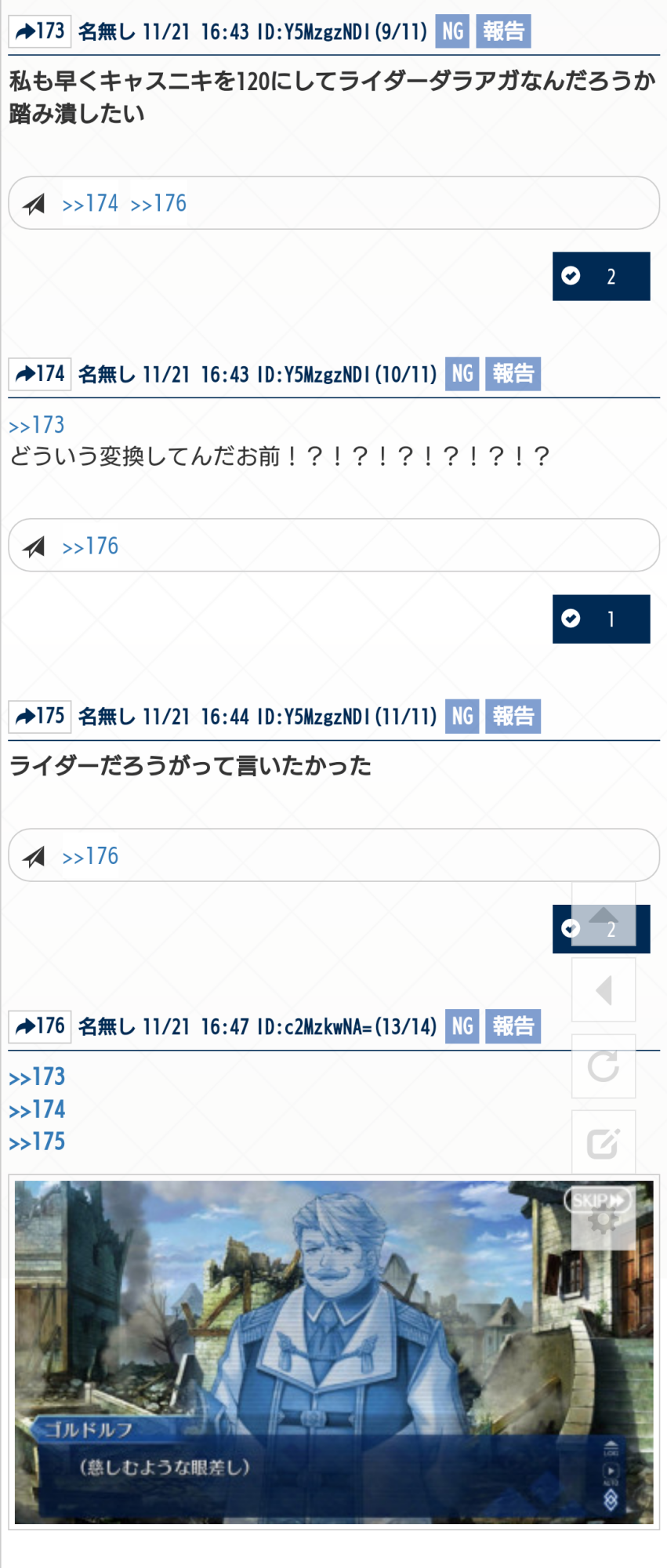Reply to post number 173
The image size is (667, 1568).
pyautogui.click(x=40, y=31)
